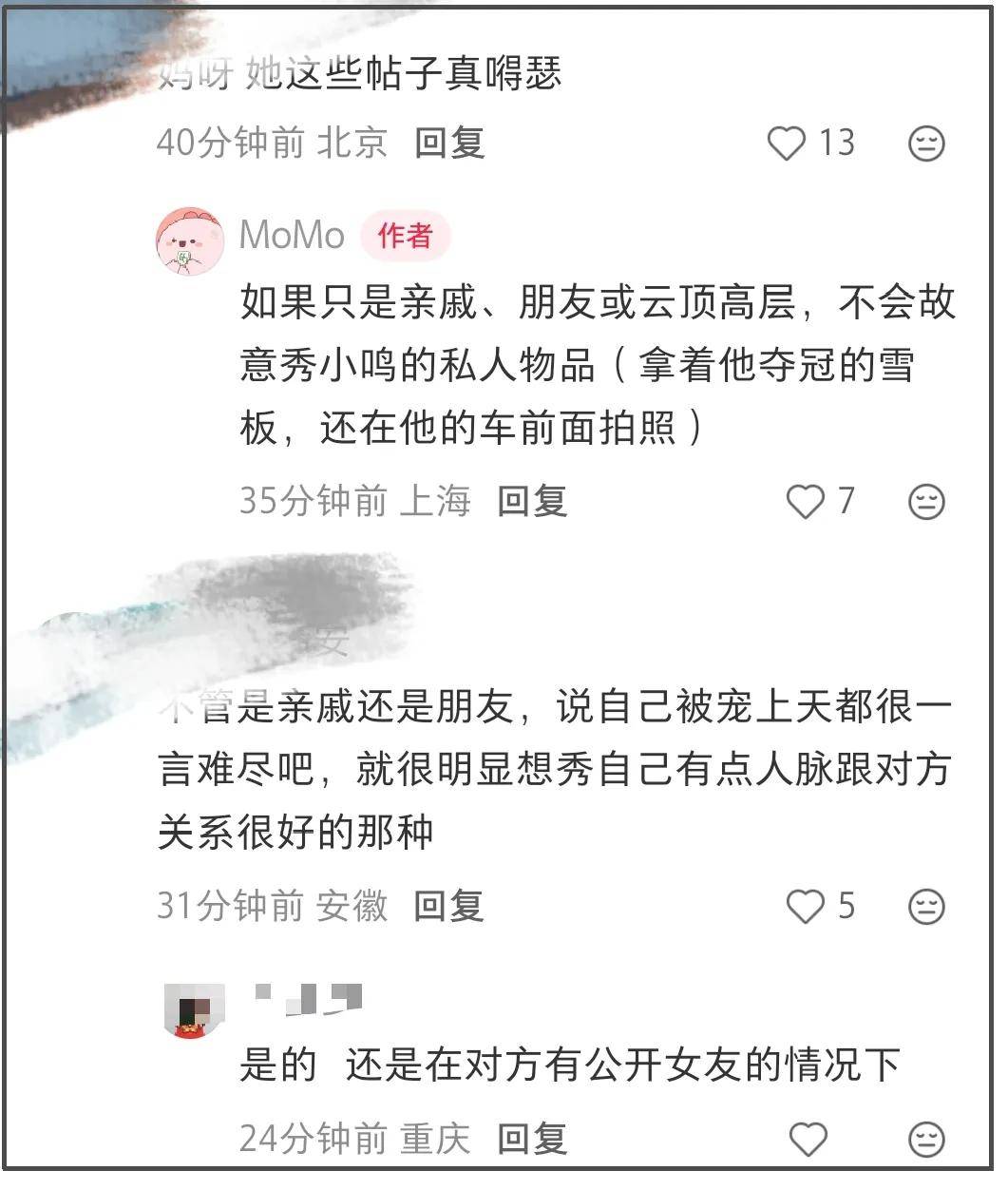Open MoMo's profile avatar
Screen dimensions: 1008x1190
[190, 241]
